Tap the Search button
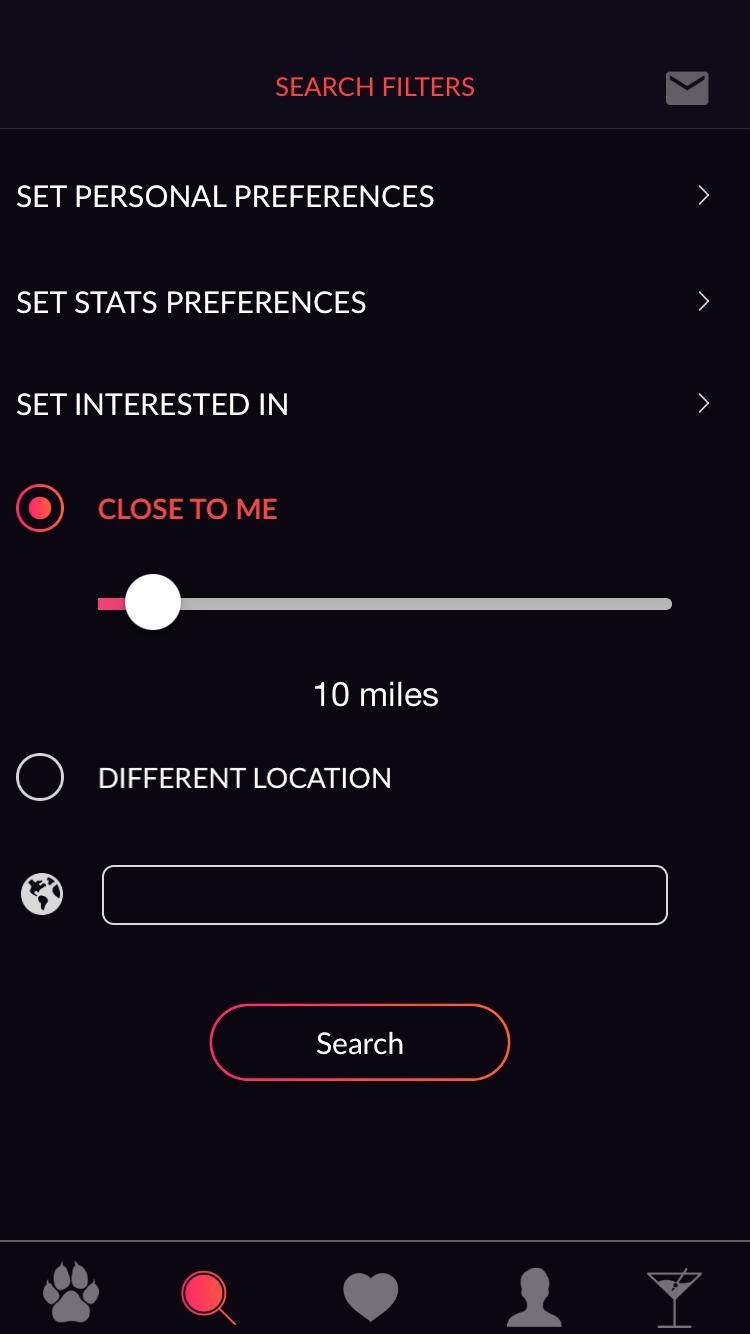Screen dimensions: 750x1334 (x=360, y=1043)
